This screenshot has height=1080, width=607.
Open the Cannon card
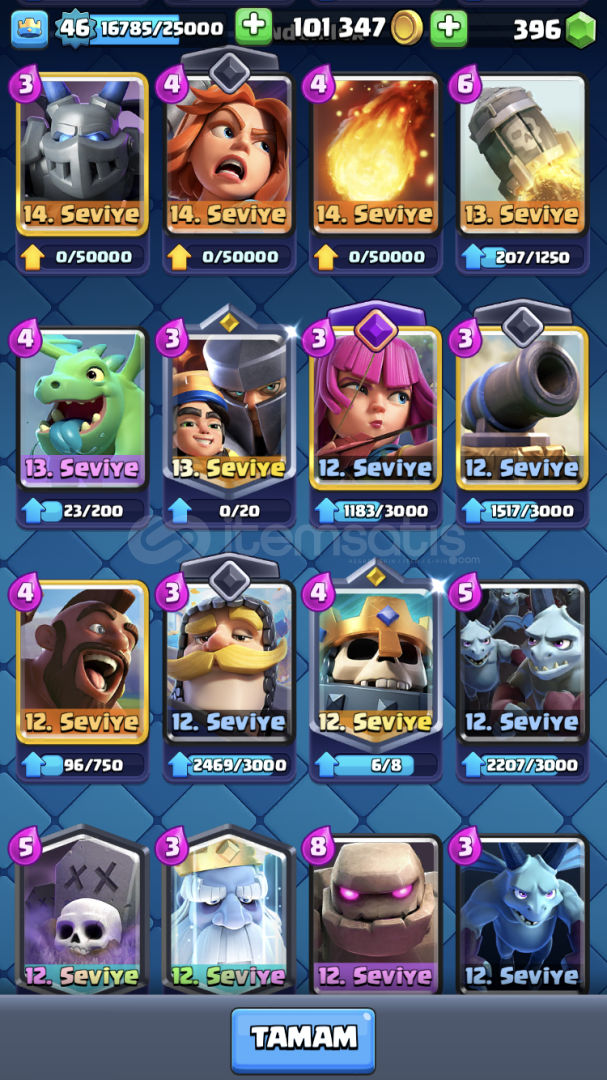click(x=522, y=408)
